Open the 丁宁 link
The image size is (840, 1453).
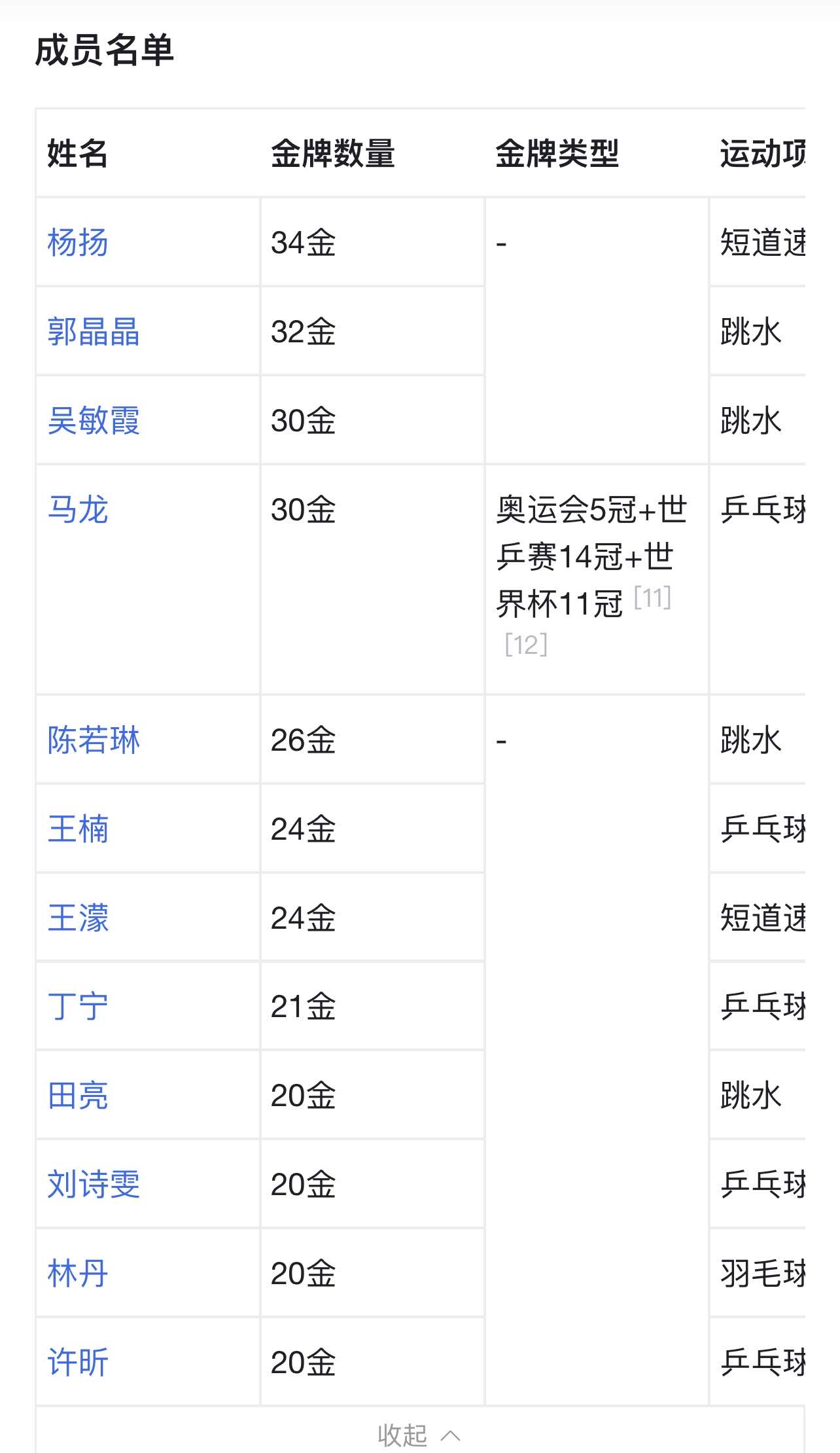[78, 1007]
